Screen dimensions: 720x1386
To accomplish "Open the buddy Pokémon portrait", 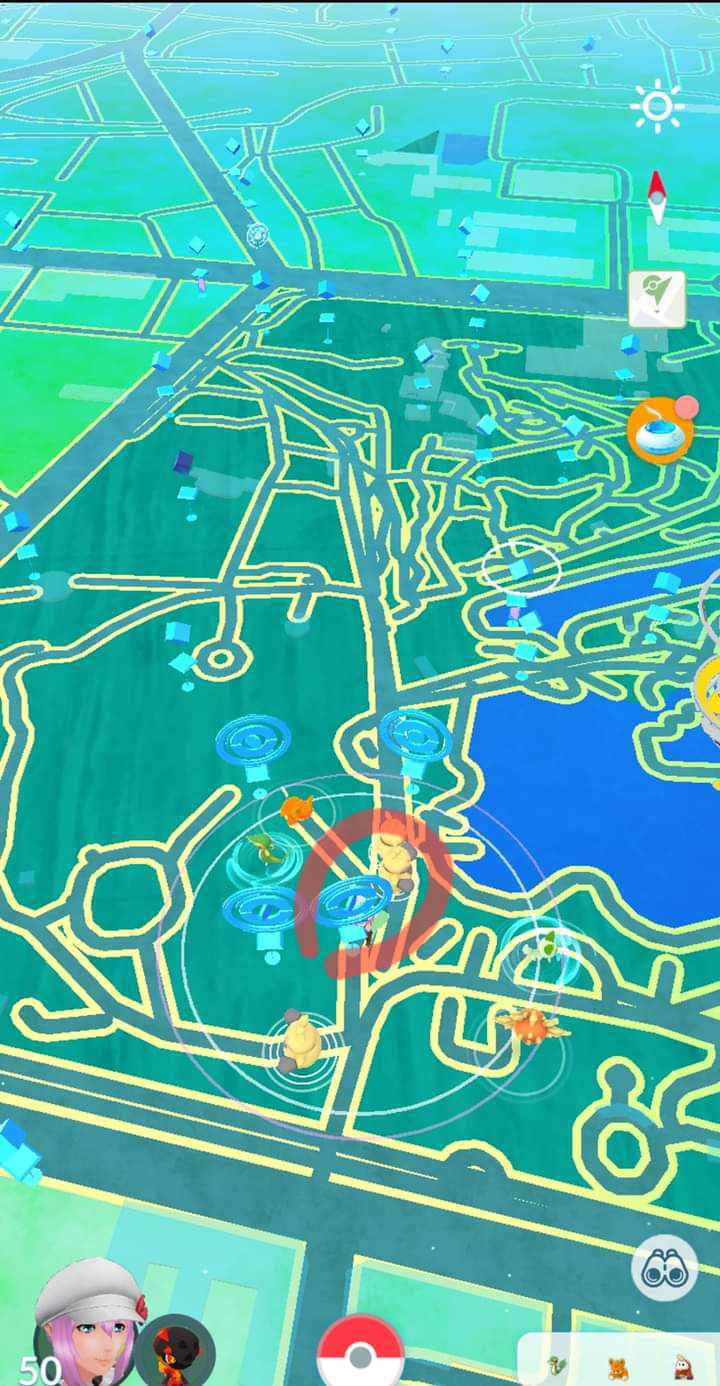I will (x=176, y=1350).
